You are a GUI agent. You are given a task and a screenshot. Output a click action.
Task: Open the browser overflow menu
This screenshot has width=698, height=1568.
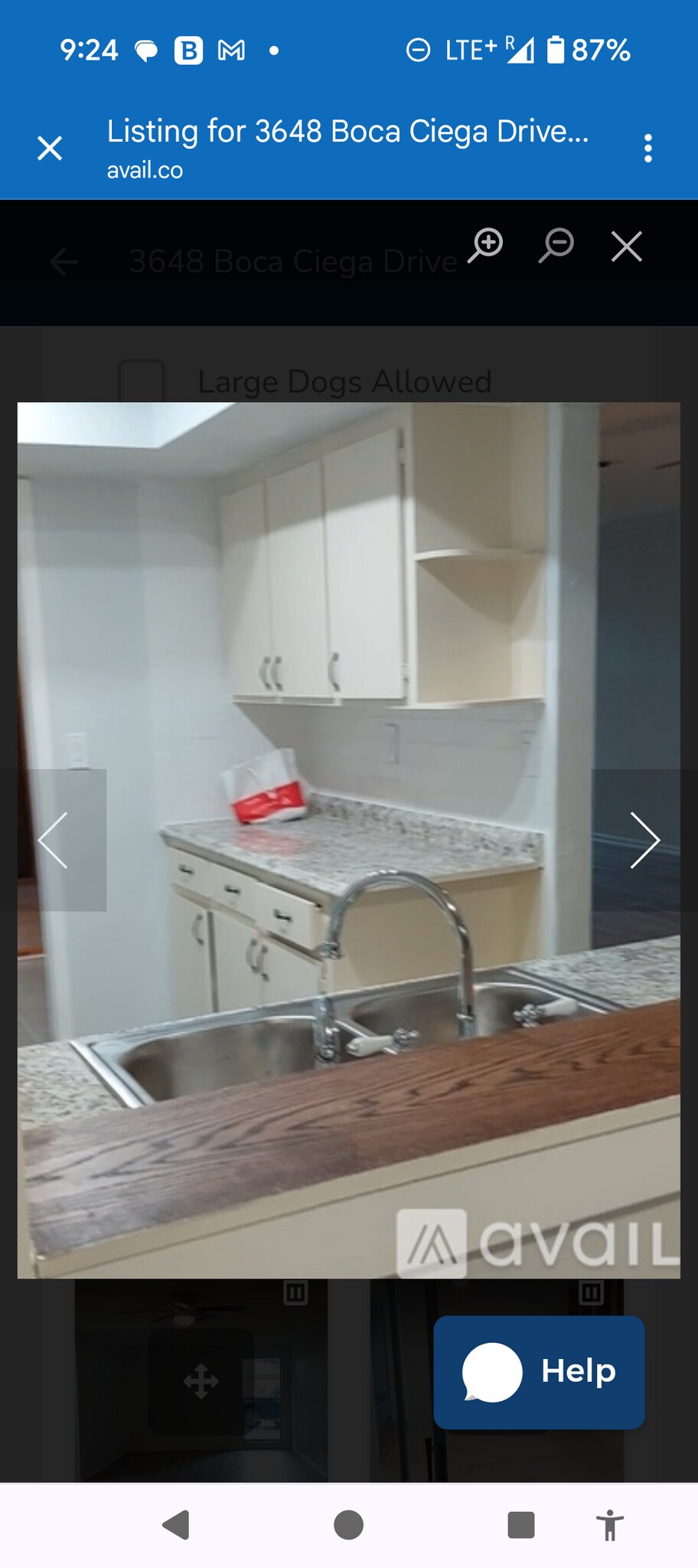(647, 148)
